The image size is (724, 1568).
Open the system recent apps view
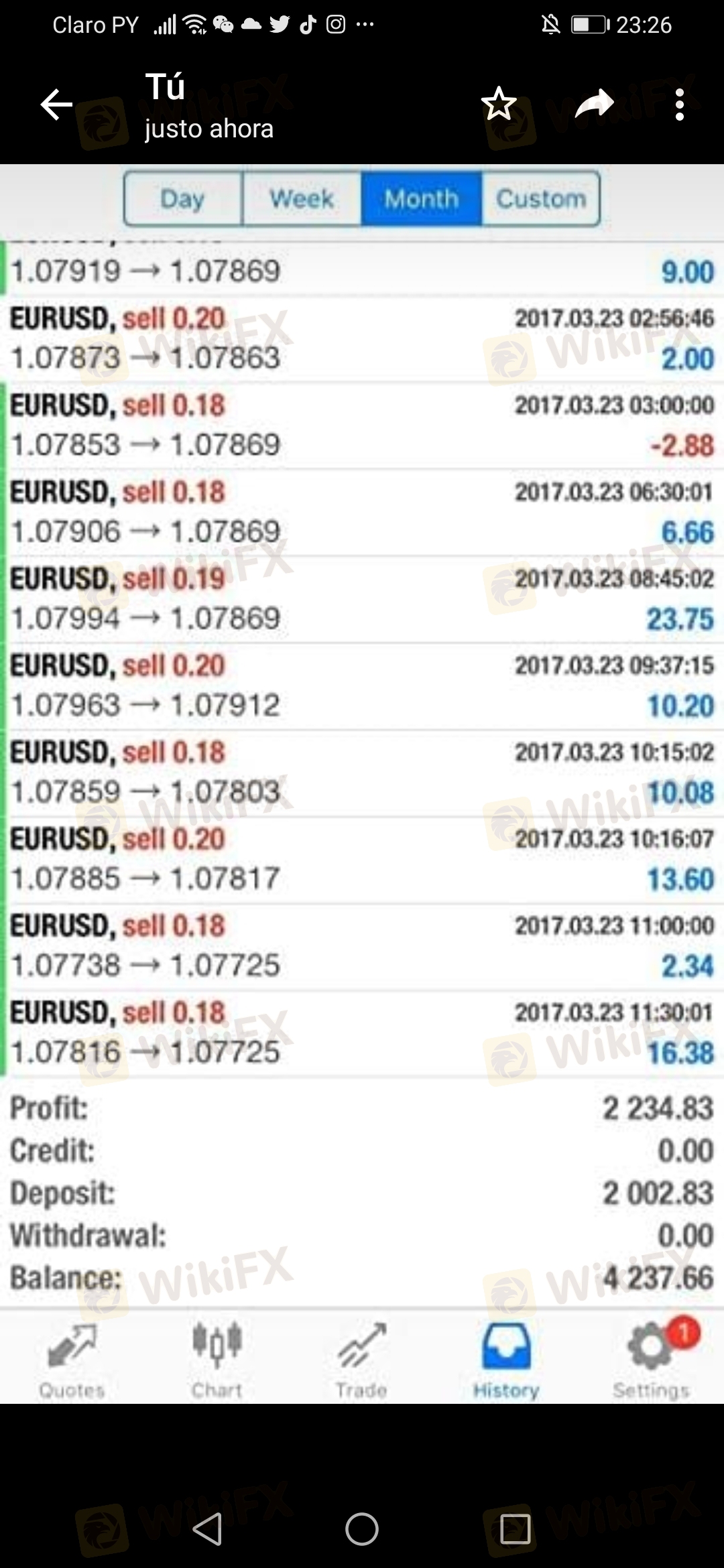pyautogui.click(x=515, y=1529)
